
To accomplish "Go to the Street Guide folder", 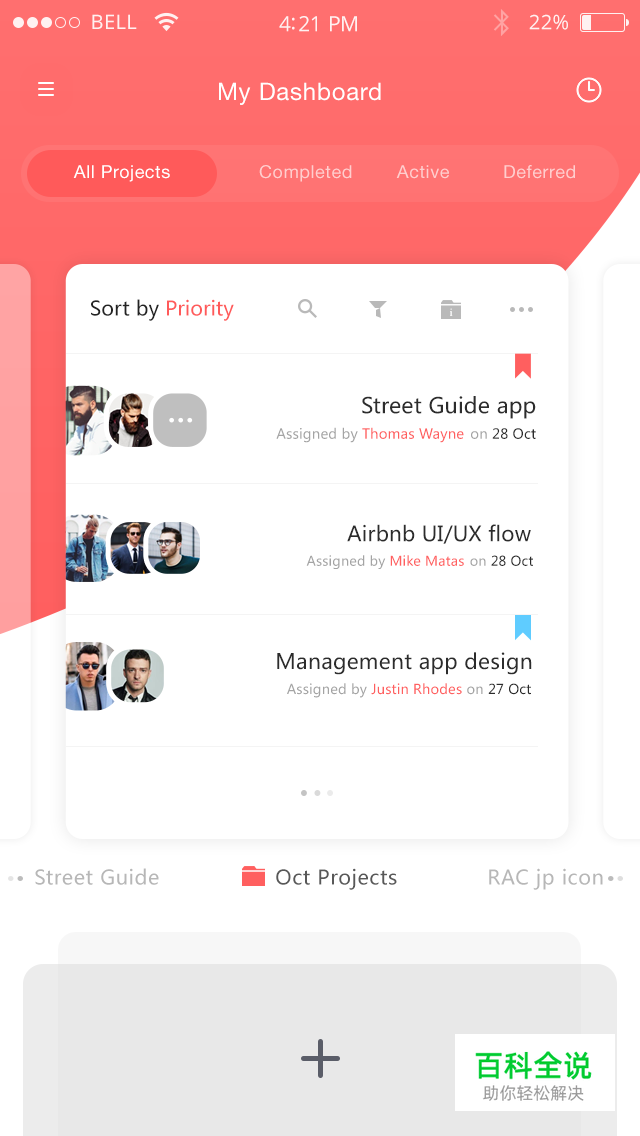I will click(96, 878).
